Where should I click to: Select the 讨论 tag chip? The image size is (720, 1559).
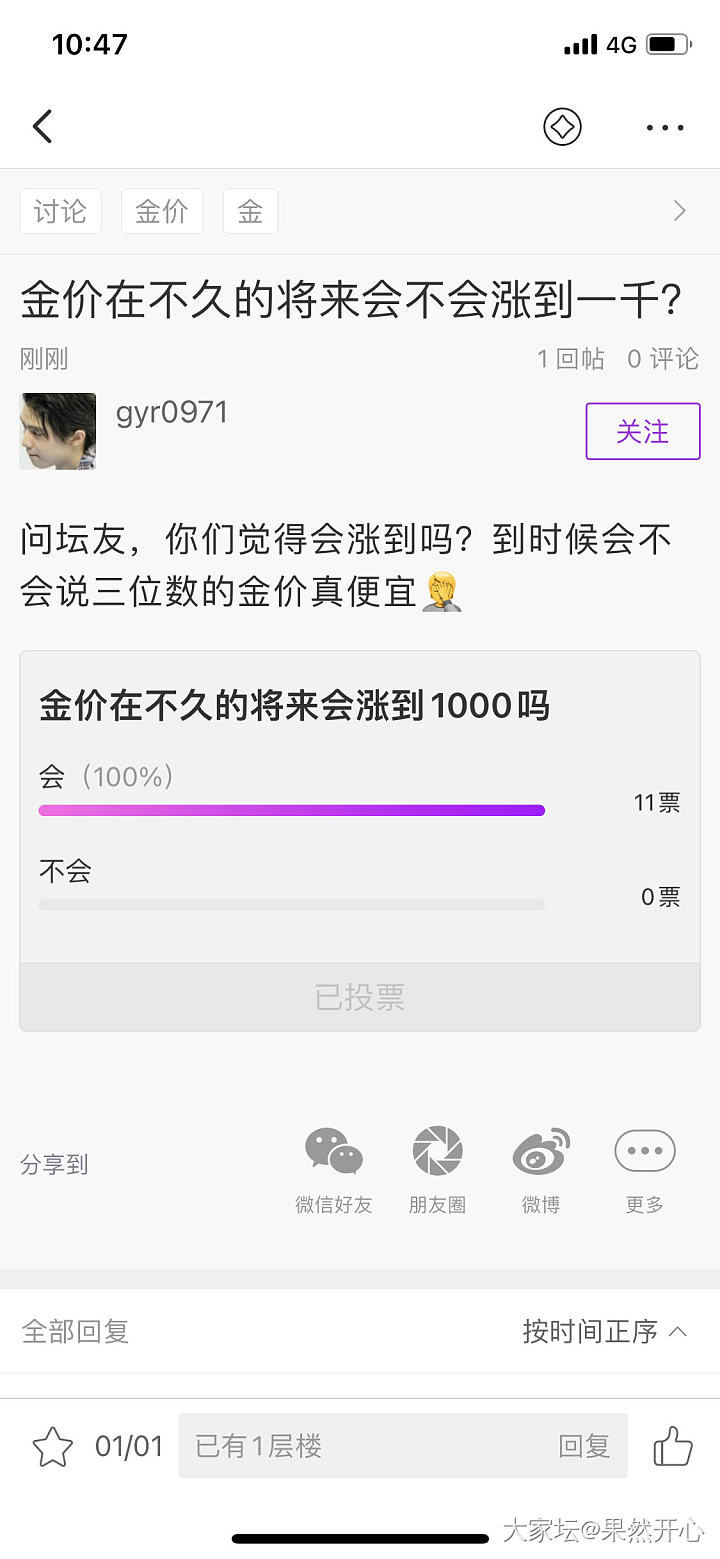[60, 212]
